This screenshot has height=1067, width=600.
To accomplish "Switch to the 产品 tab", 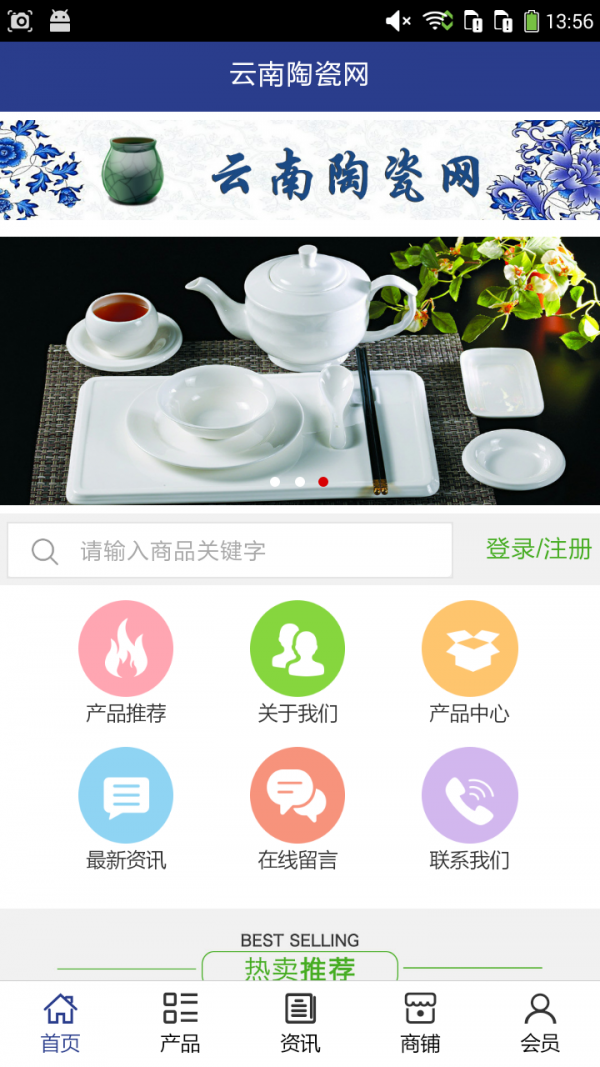I will (180, 1023).
